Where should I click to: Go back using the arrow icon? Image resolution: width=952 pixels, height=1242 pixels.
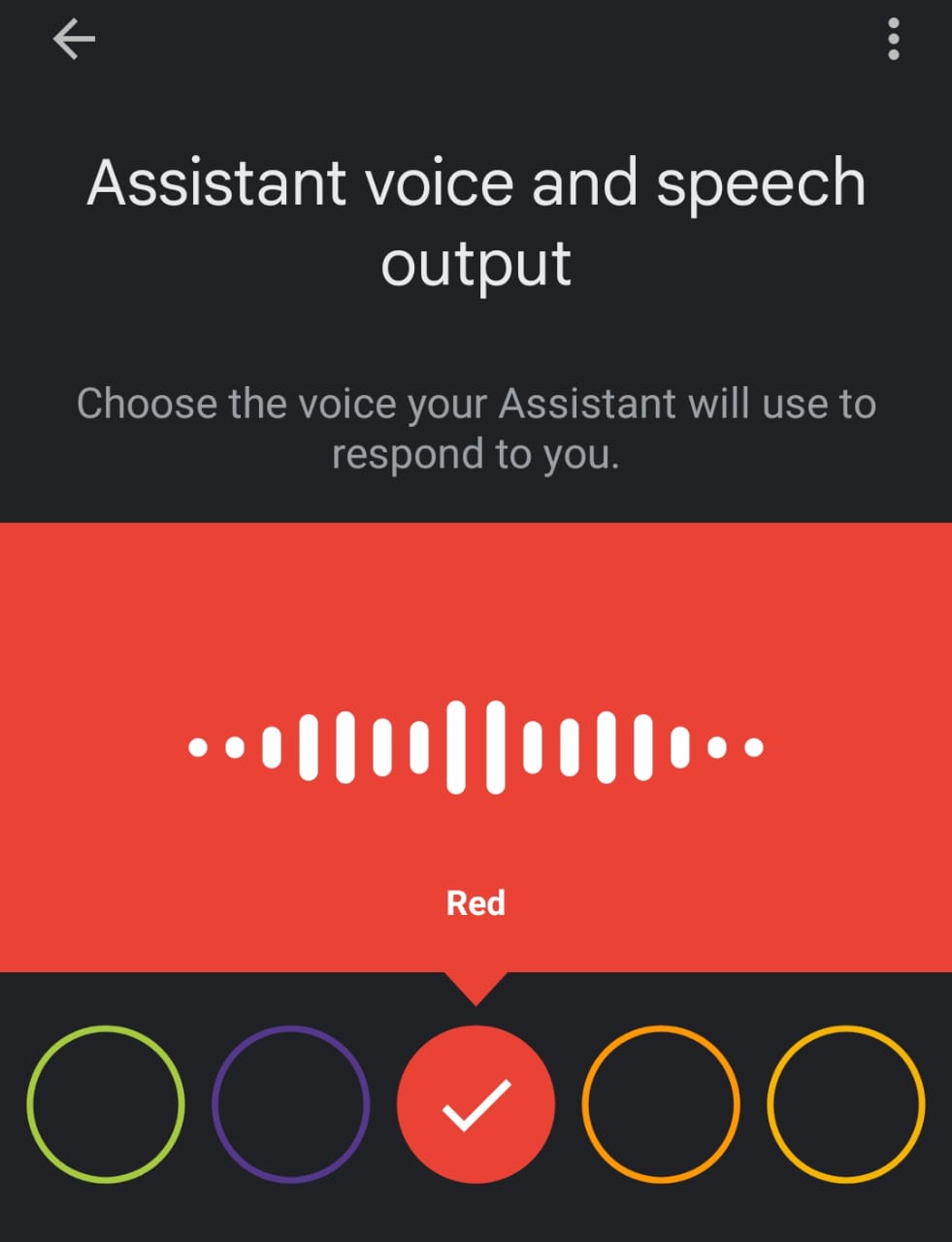(74, 40)
